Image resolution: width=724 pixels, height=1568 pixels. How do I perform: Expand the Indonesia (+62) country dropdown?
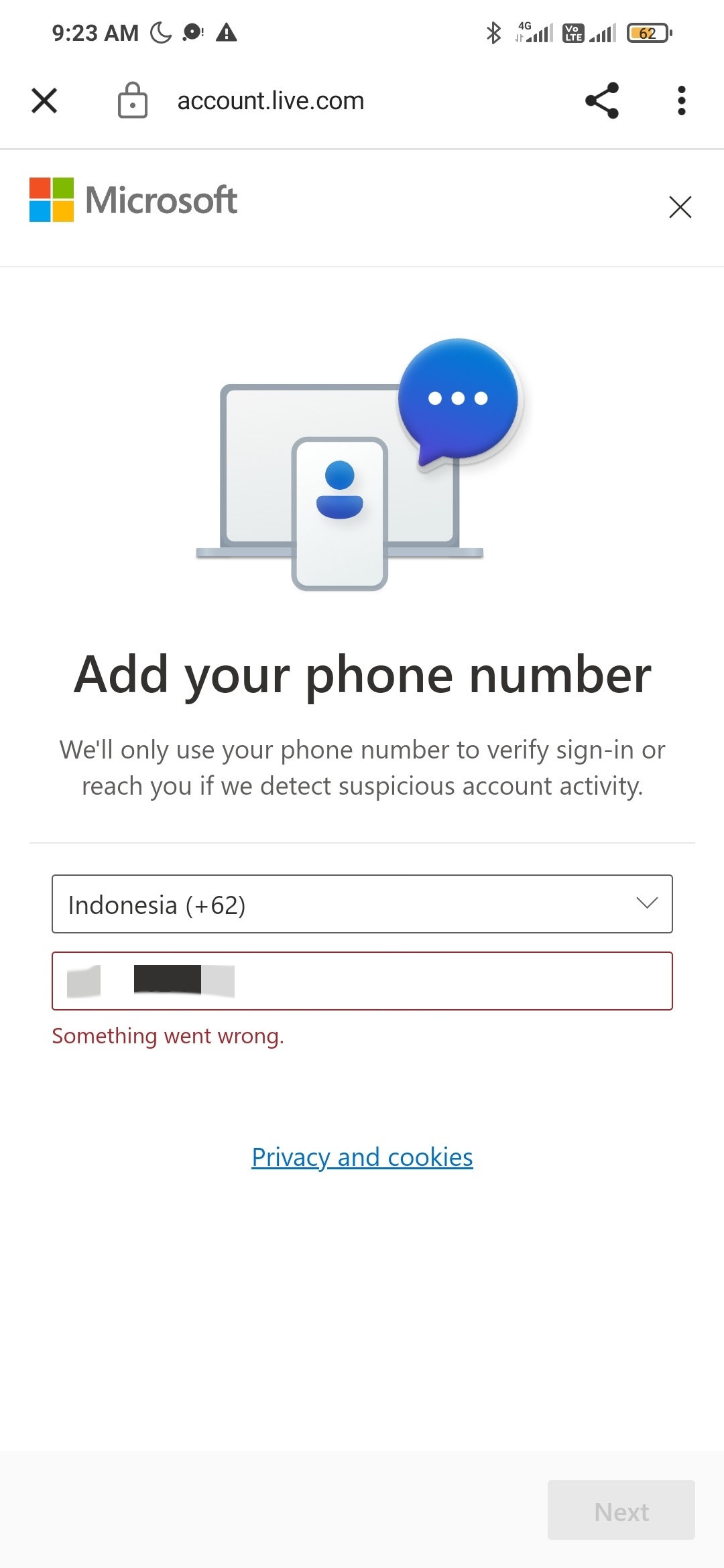362,904
